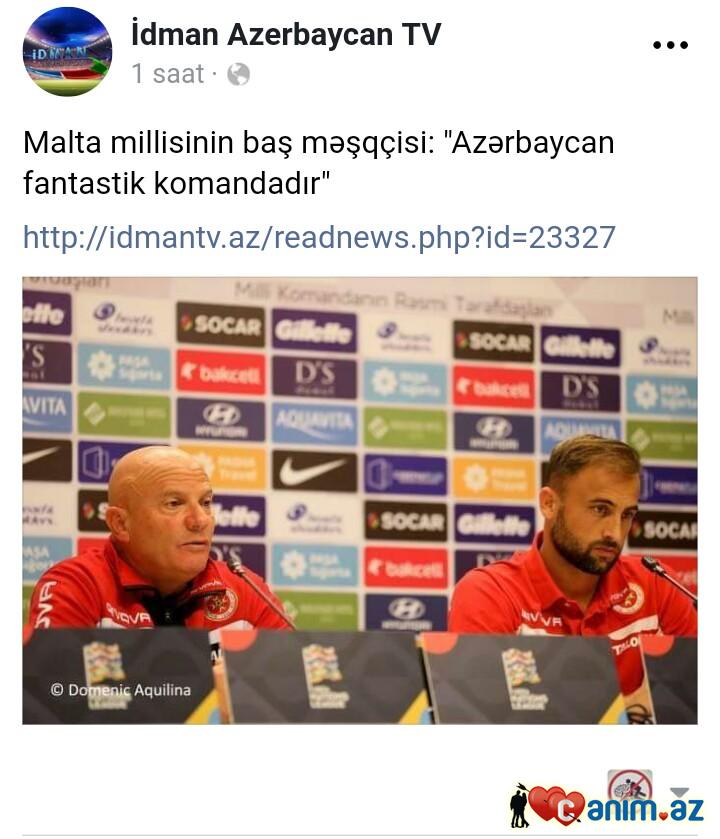Image resolution: width=720 pixels, height=839 pixels.
Task: Open İdman Azerbaycan TV profile picture
Action: pyautogui.click(x=67, y=51)
